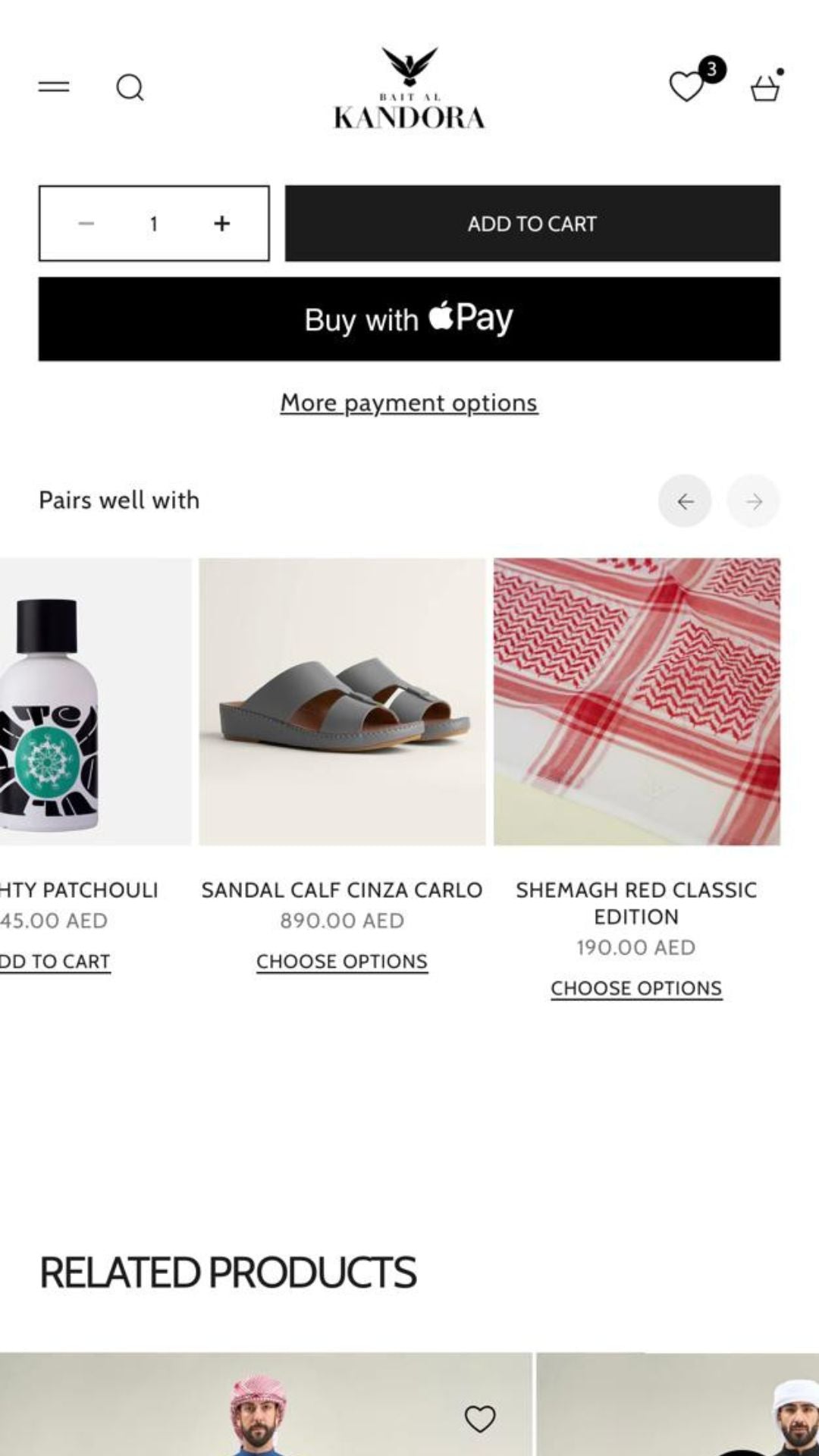The image size is (819, 1456).
Task: Decrease quantity with minus button
Action: 86,224
